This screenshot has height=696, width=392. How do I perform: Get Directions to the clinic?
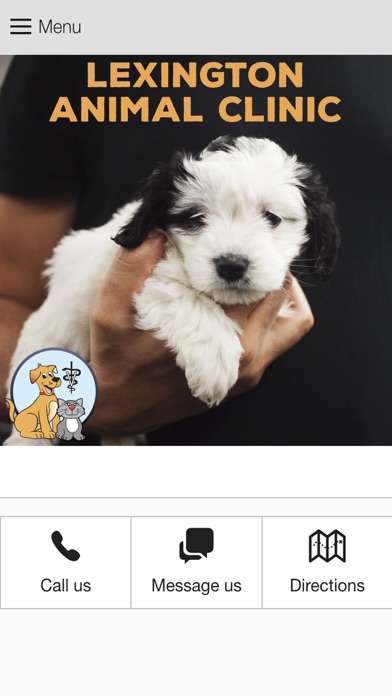[x=327, y=562]
